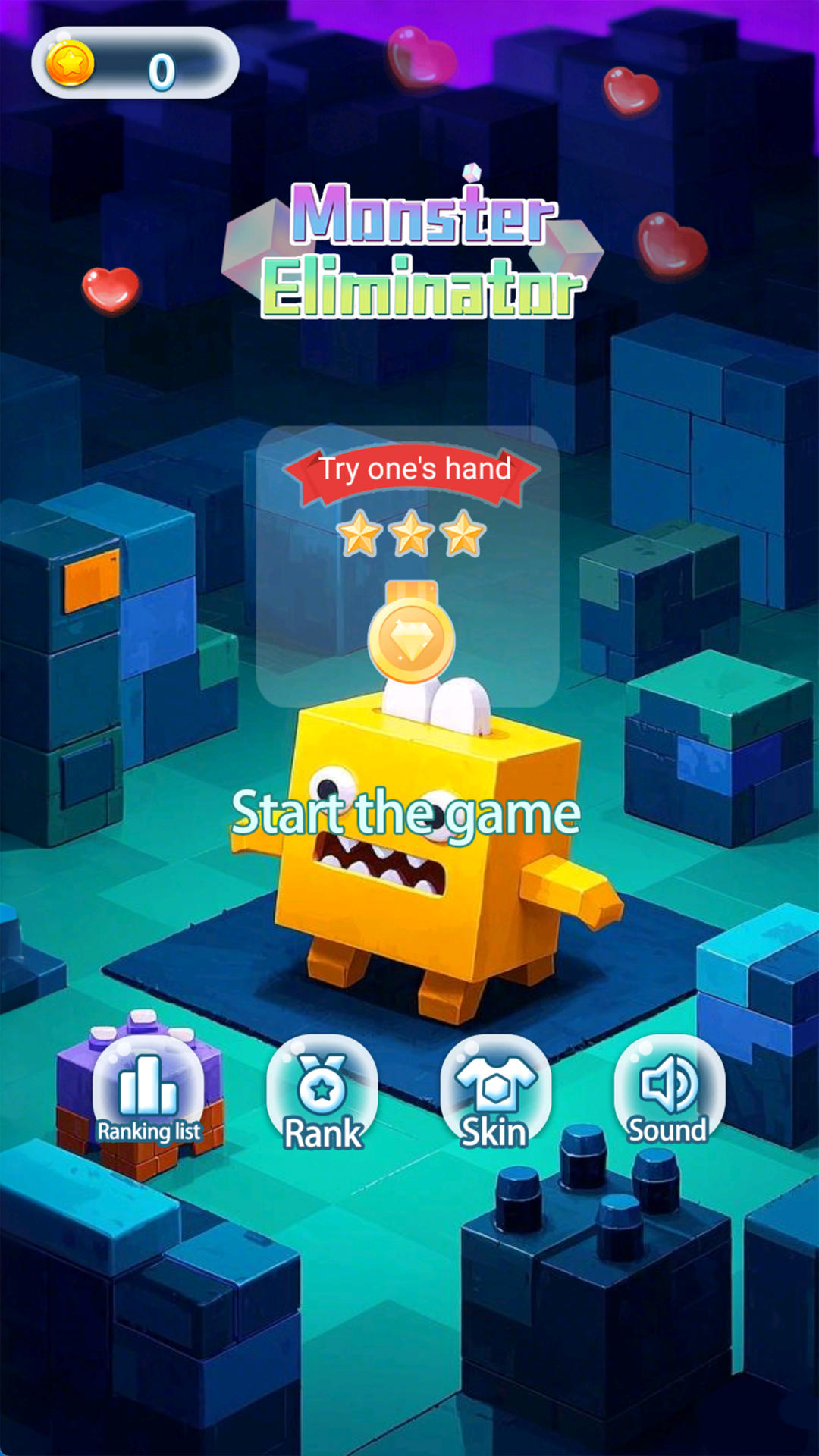The height and width of the screenshot is (1456, 819).
Task: Open the Rank medal button
Action: coord(322,1092)
